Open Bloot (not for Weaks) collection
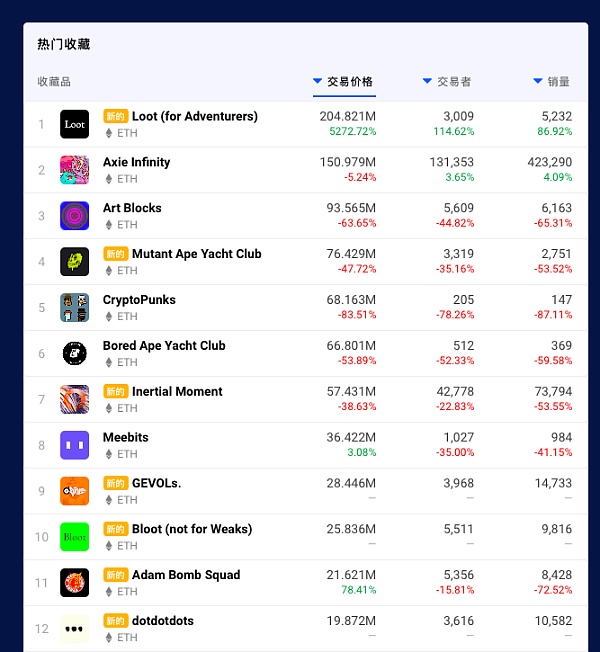Image resolution: width=600 pixels, height=652 pixels. tap(191, 529)
